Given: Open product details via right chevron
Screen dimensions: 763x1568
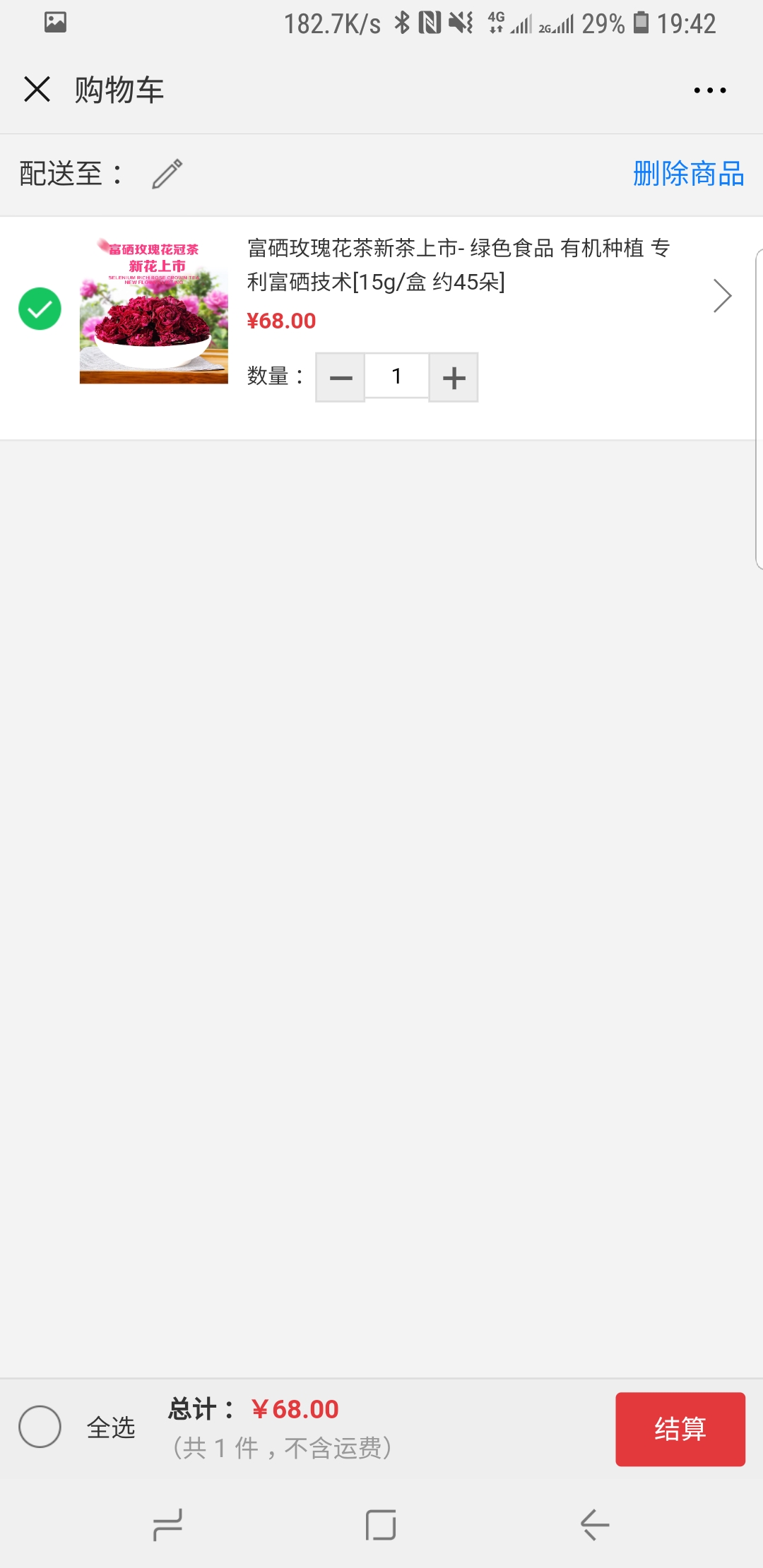Looking at the screenshot, I should (x=722, y=296).
